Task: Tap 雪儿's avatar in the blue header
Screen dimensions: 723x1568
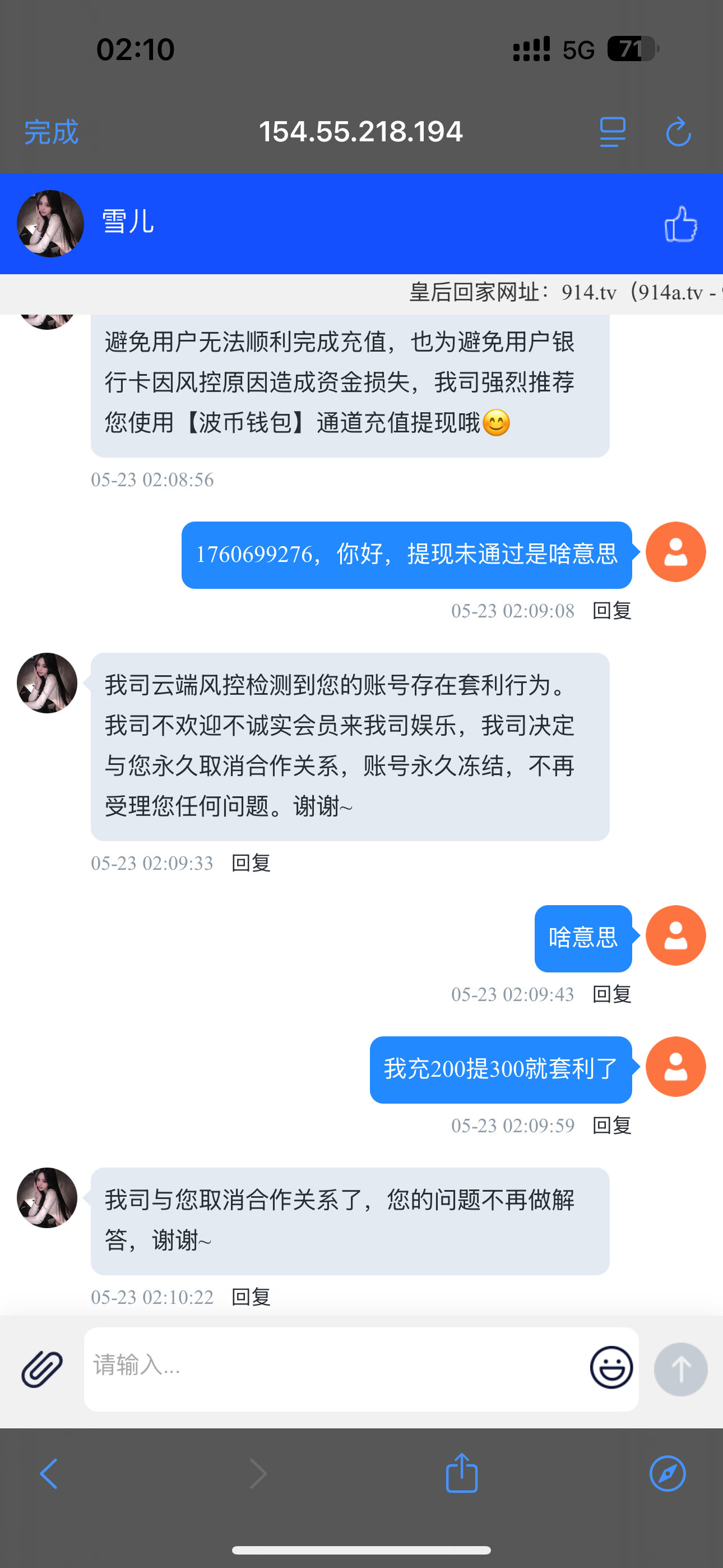Action: point(50,223)
